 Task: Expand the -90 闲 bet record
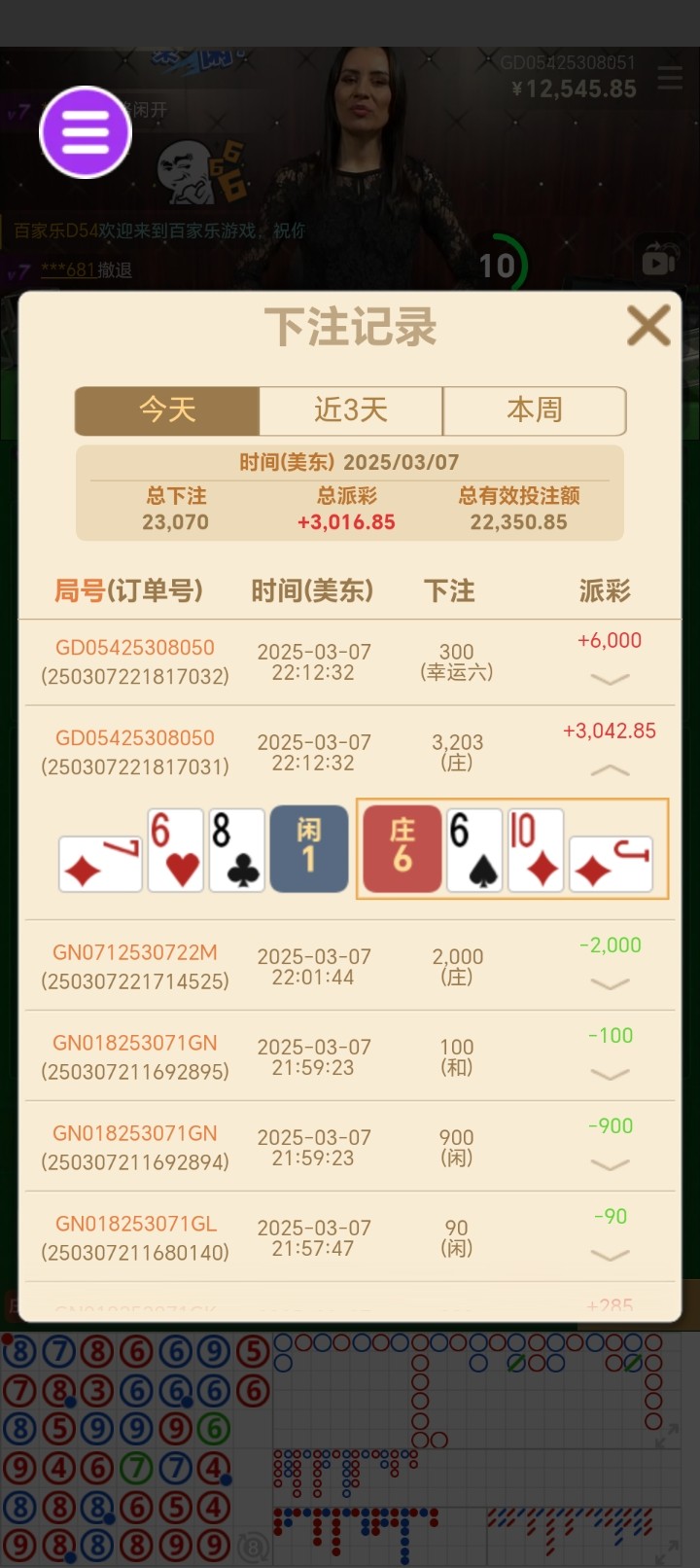pyautogui.click(x=610, y=1255)
